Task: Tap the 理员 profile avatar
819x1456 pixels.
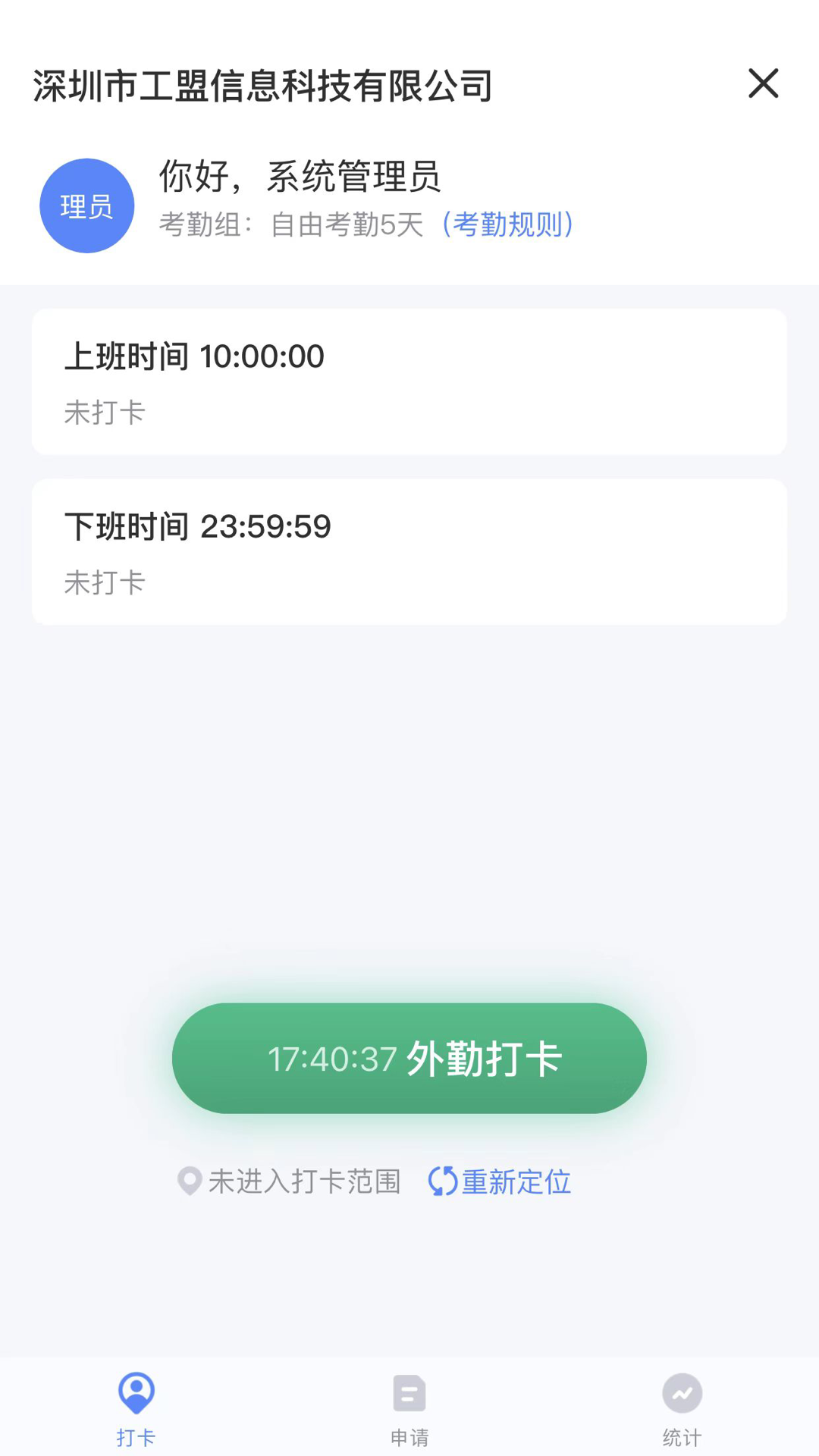Action: 87,206
